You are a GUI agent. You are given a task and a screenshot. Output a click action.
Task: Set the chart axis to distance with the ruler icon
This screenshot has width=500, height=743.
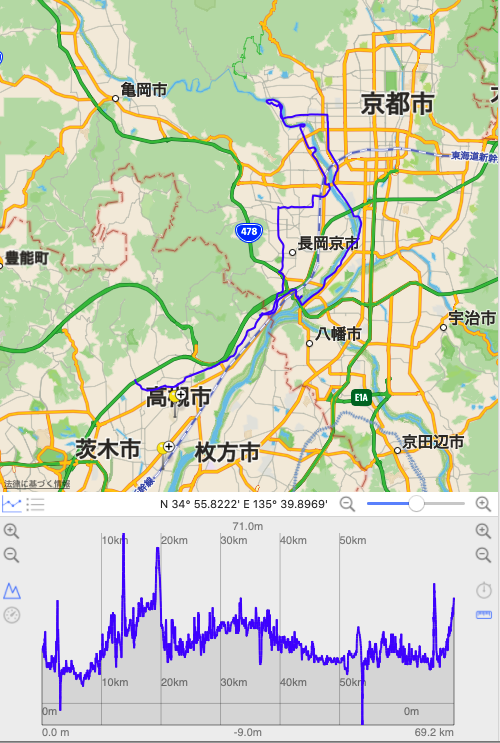tap(483, 615)
